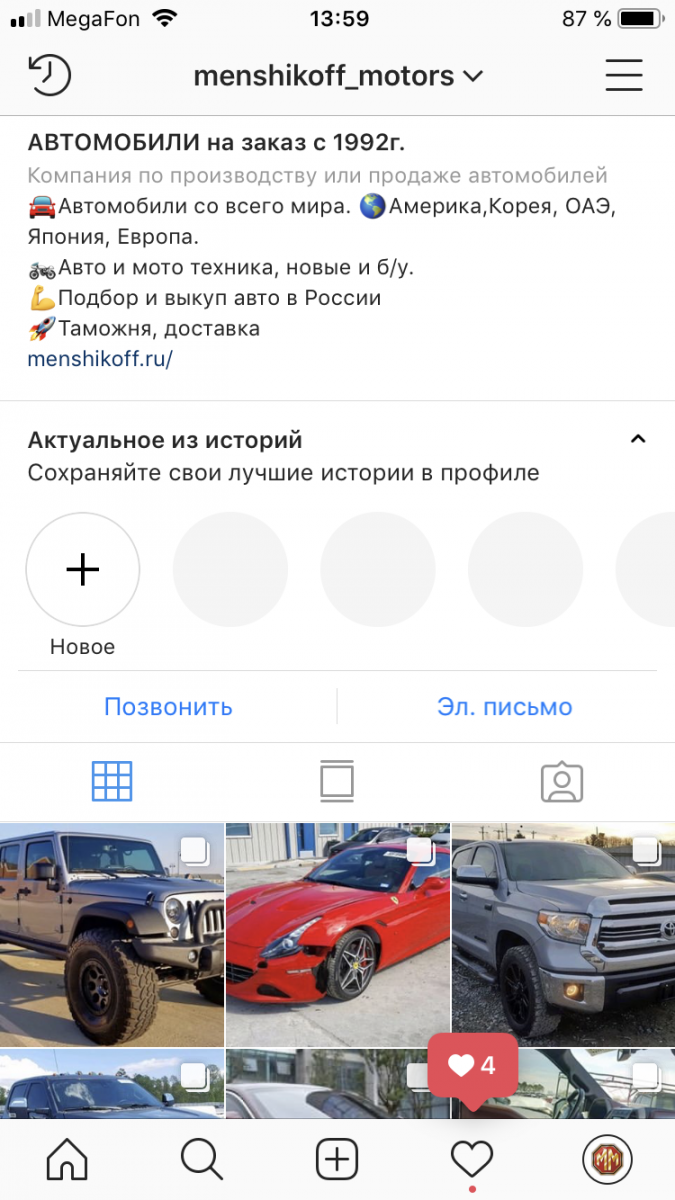Open the archive clock icon
Screen dimensions: 675x1200
50,76
